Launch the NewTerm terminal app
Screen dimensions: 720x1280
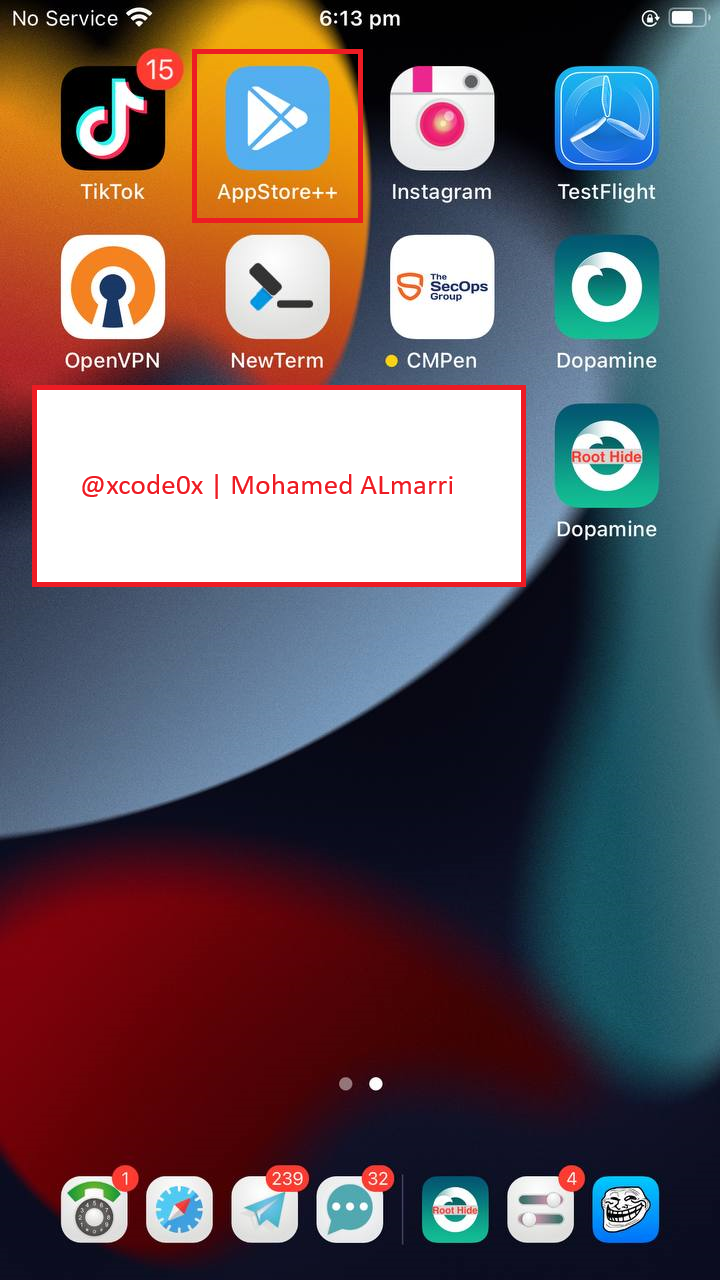tap(277, 288)
